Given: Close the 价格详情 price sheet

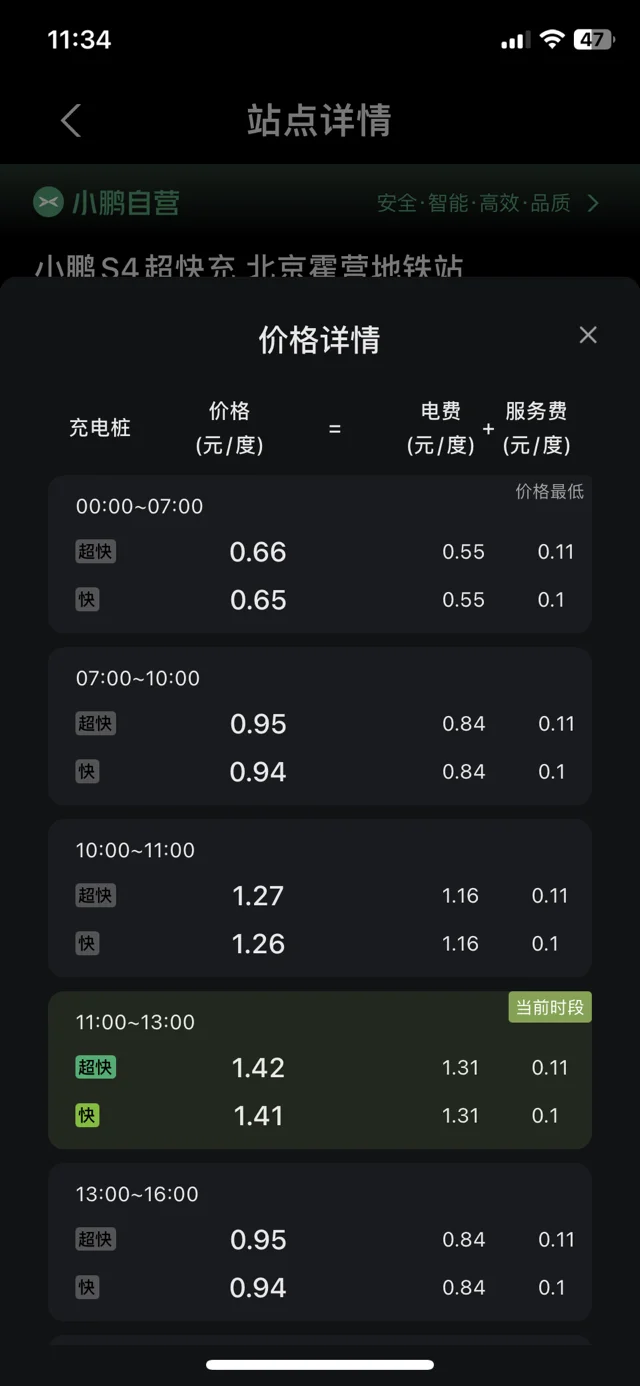Looking at the screenshot, I should click(588, 335).
